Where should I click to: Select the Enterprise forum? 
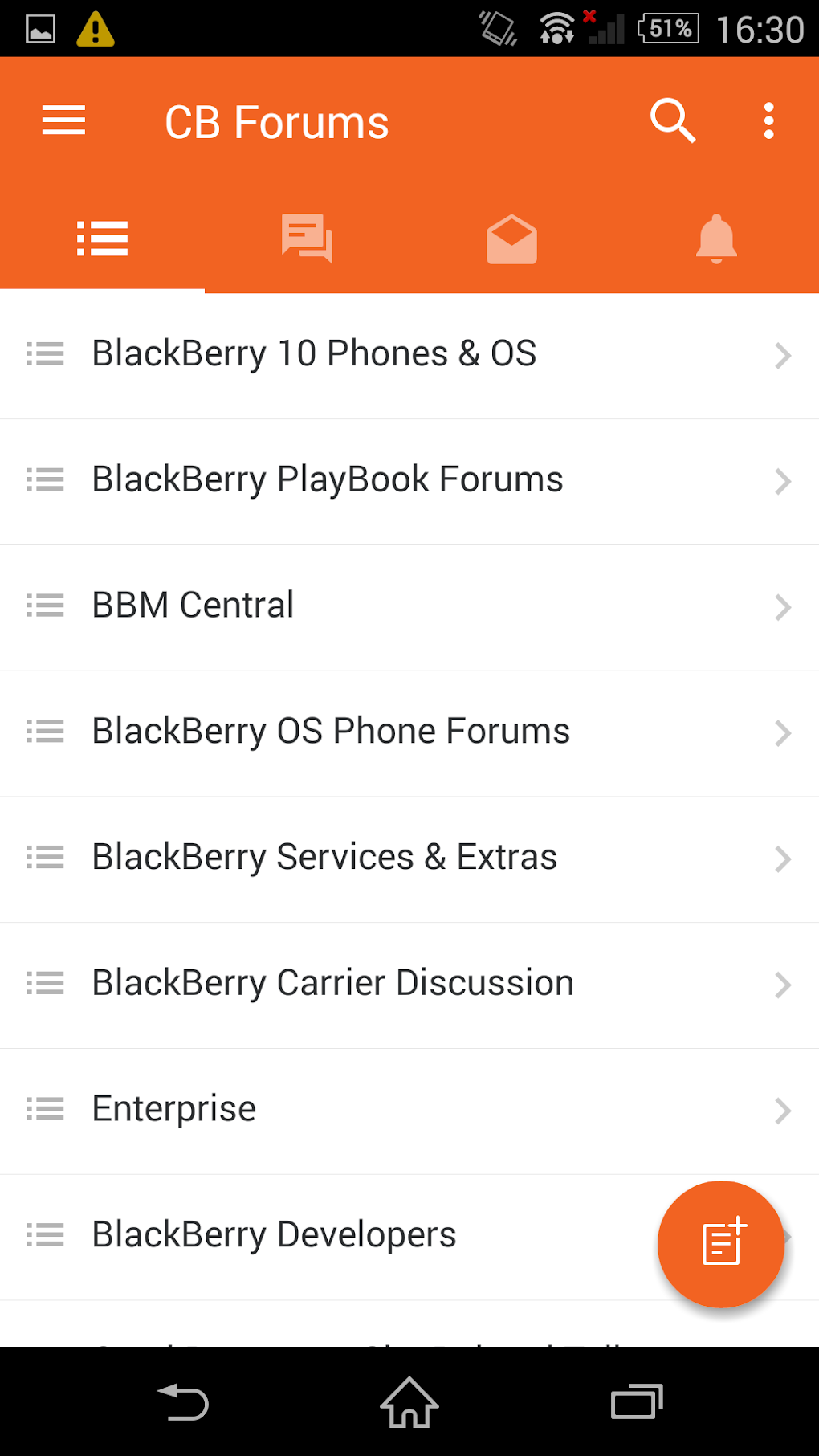tap(174, 1110)
